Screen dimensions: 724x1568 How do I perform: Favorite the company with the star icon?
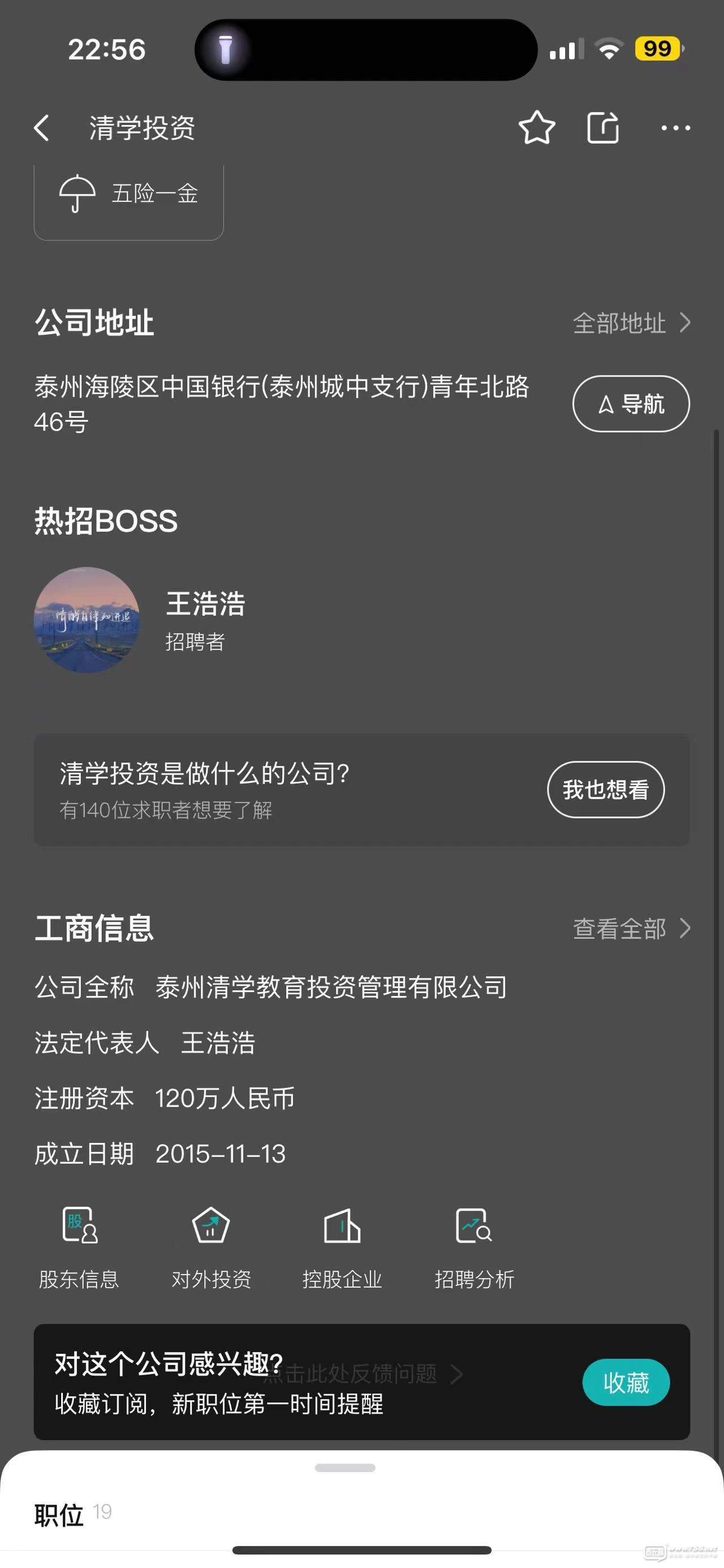pyautogui.click(x=536, y=128)
